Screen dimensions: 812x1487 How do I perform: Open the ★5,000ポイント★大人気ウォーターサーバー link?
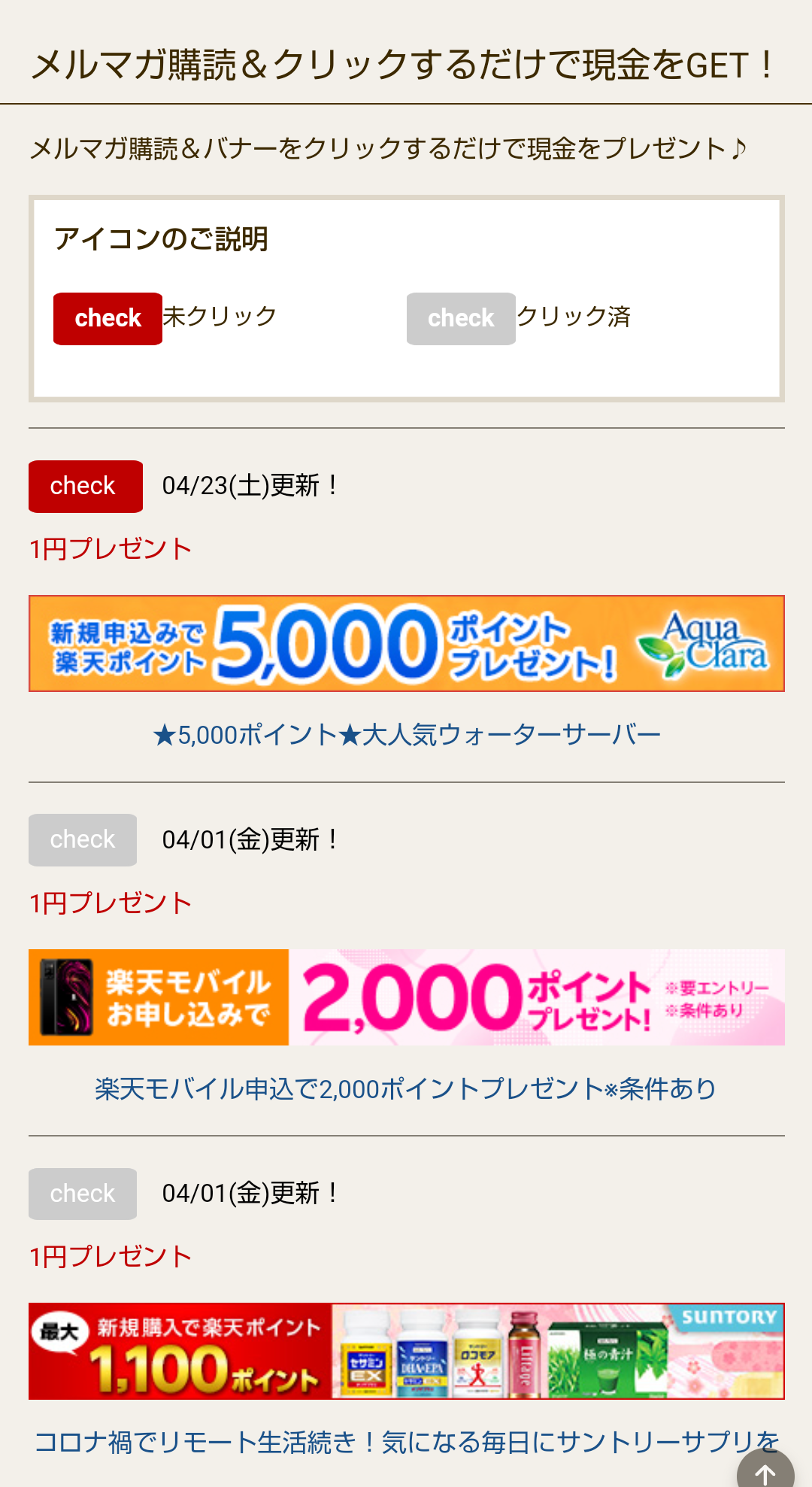point(406,735)
